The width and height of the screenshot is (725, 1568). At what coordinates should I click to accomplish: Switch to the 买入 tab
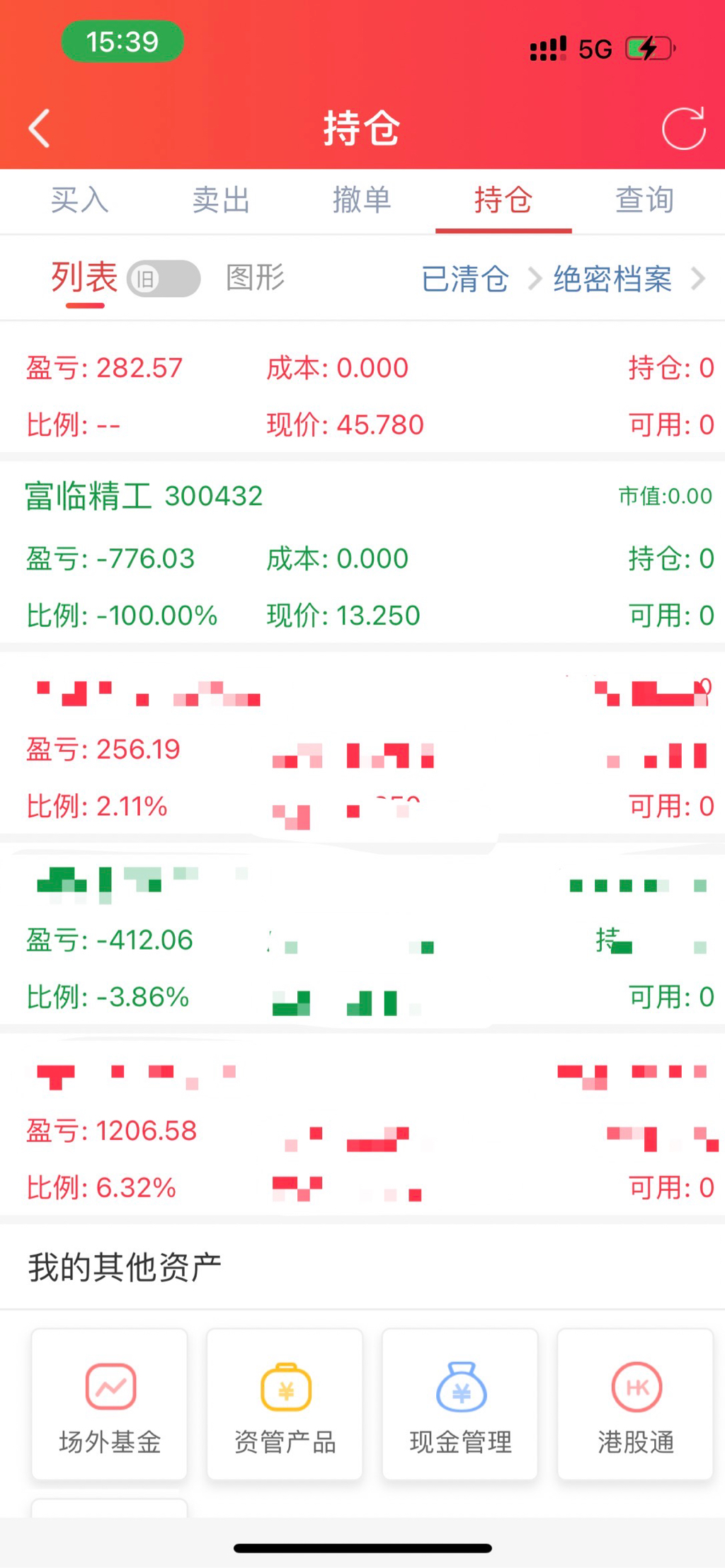79,200
